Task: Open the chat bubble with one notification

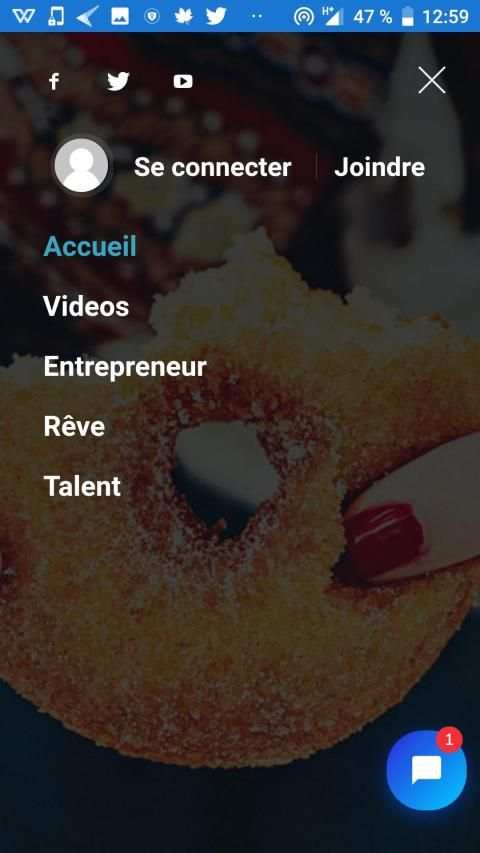Action: click(x=427, y=770)
